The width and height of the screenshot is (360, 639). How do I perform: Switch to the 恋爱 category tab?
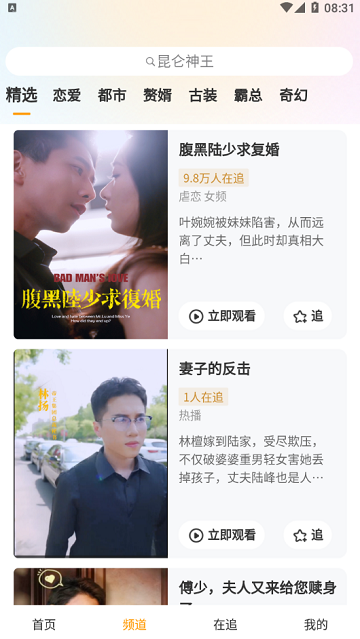(x=67, y=96)
